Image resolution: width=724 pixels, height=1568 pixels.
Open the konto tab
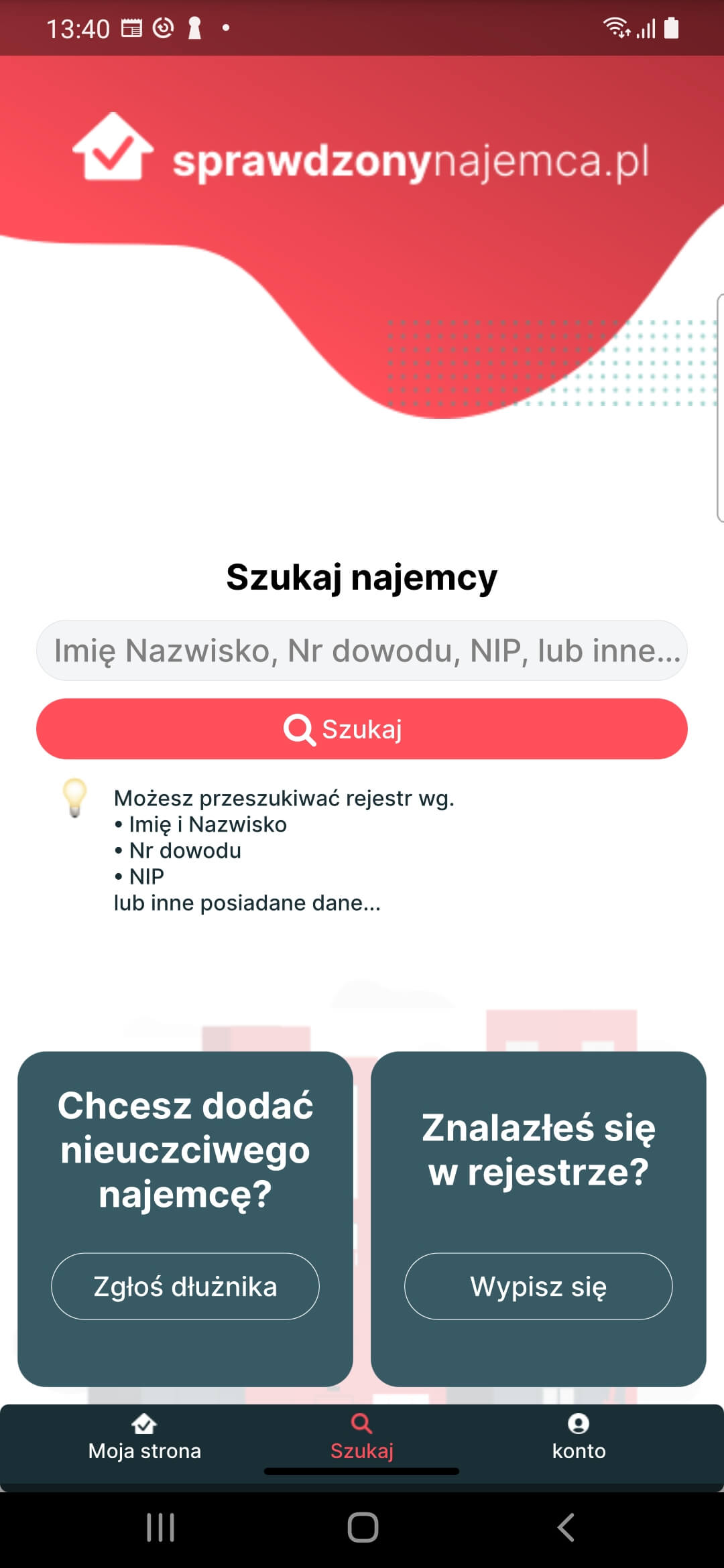pyautogui.click(x=579, y=1438)
